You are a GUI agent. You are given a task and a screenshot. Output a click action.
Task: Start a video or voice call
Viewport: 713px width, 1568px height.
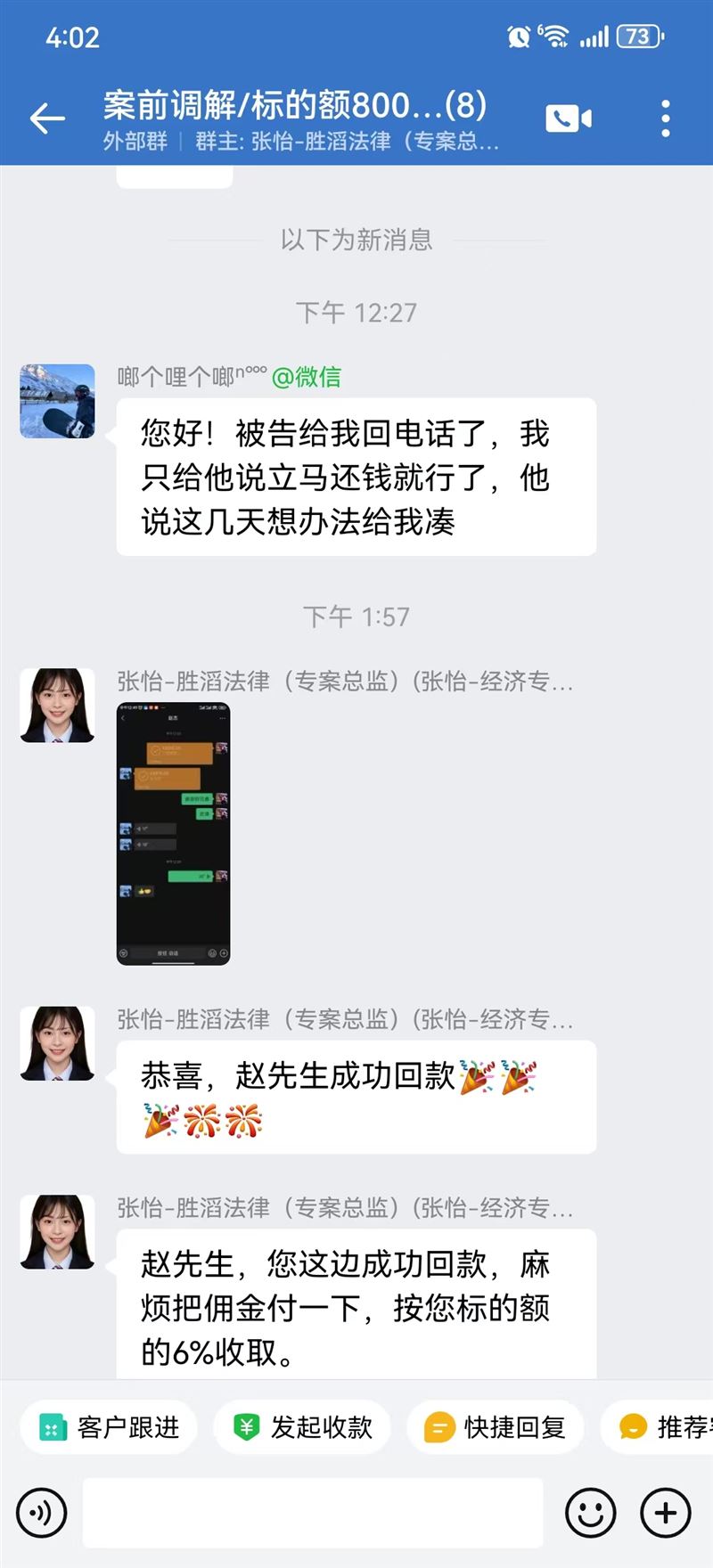tap(569, 118)
